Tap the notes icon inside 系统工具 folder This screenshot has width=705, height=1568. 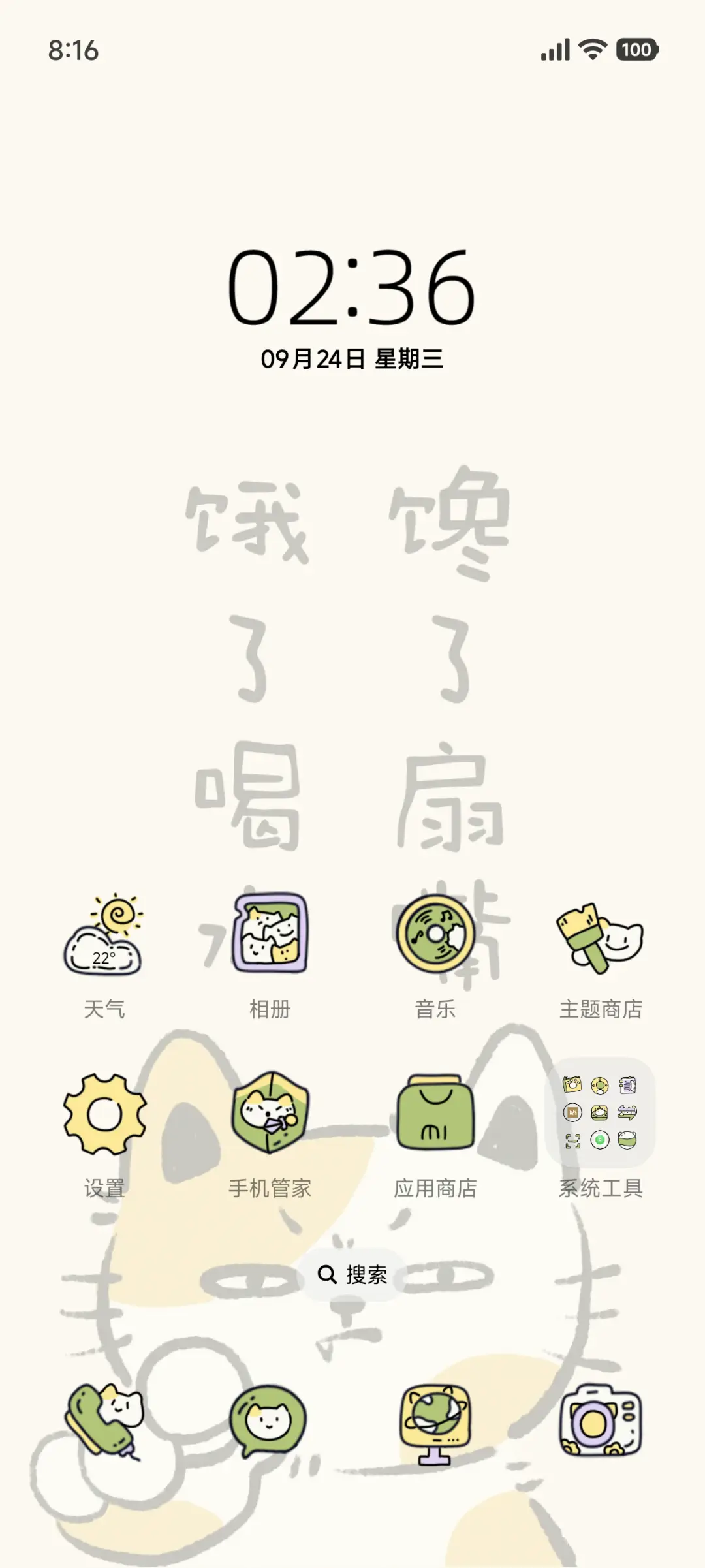coord(628,1084)
